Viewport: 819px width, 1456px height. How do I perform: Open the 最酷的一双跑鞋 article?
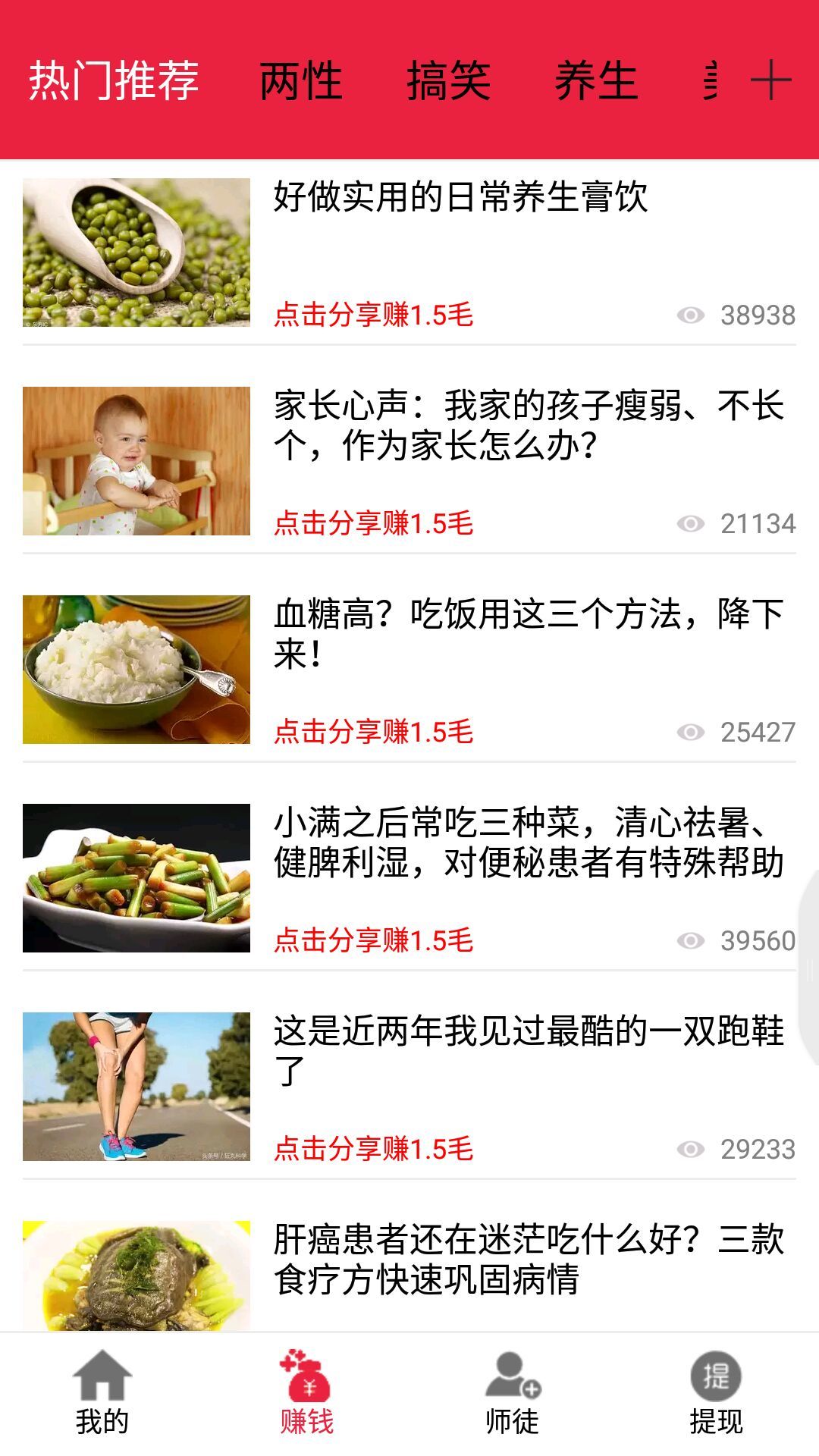pyautogui.click(x=528, y=1051)
